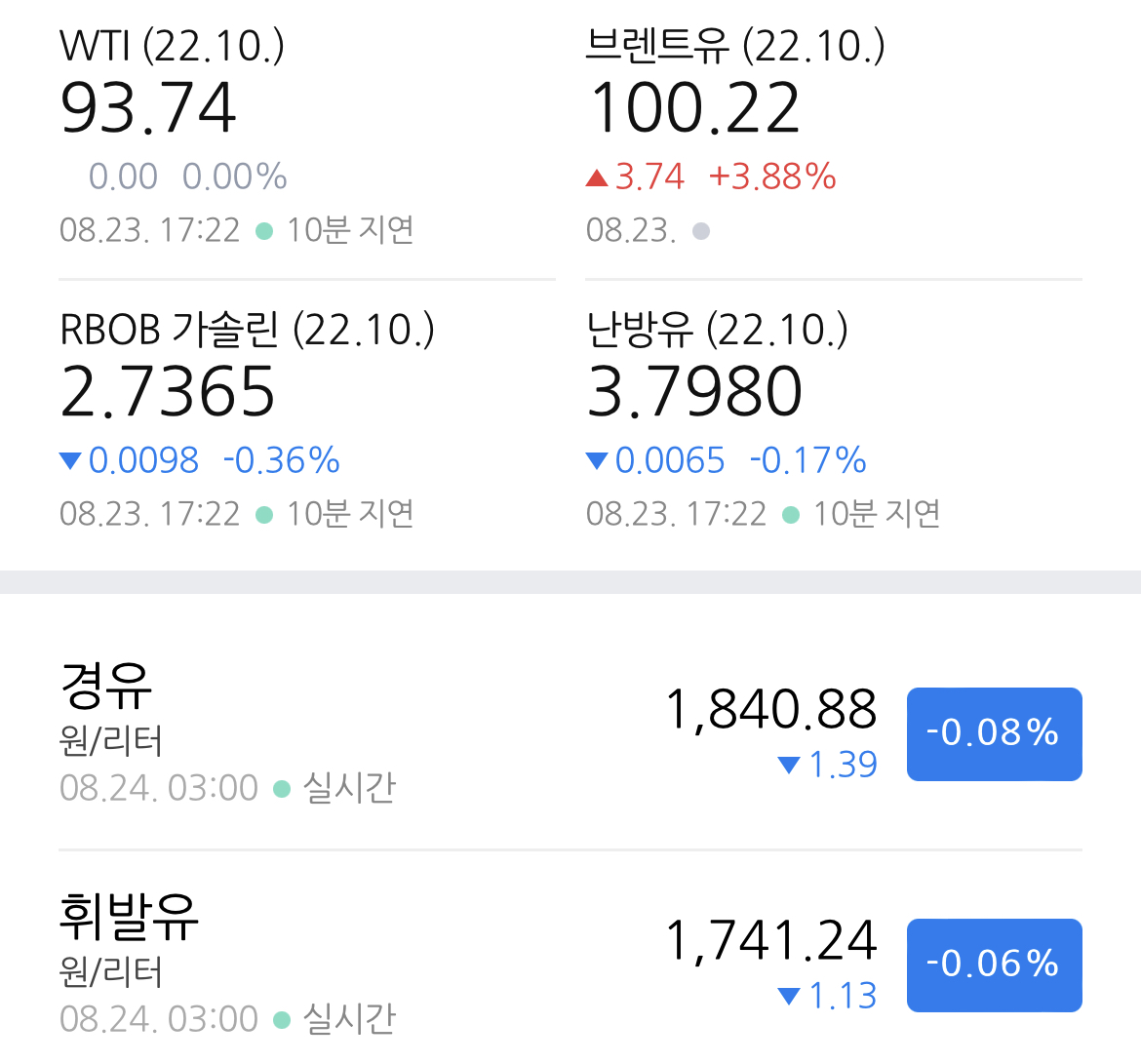This screenshot has height=1064, width=1141.
Task: Tap the -0.06% change badge for 휘발유
Action: 994,965
